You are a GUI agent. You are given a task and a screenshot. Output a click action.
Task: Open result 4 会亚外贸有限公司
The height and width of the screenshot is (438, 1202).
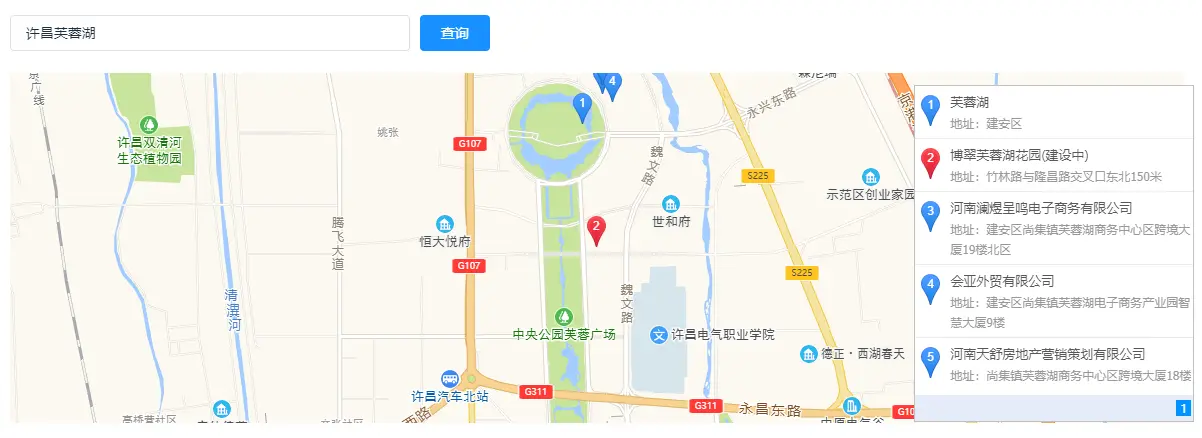tap(1055, 301)
